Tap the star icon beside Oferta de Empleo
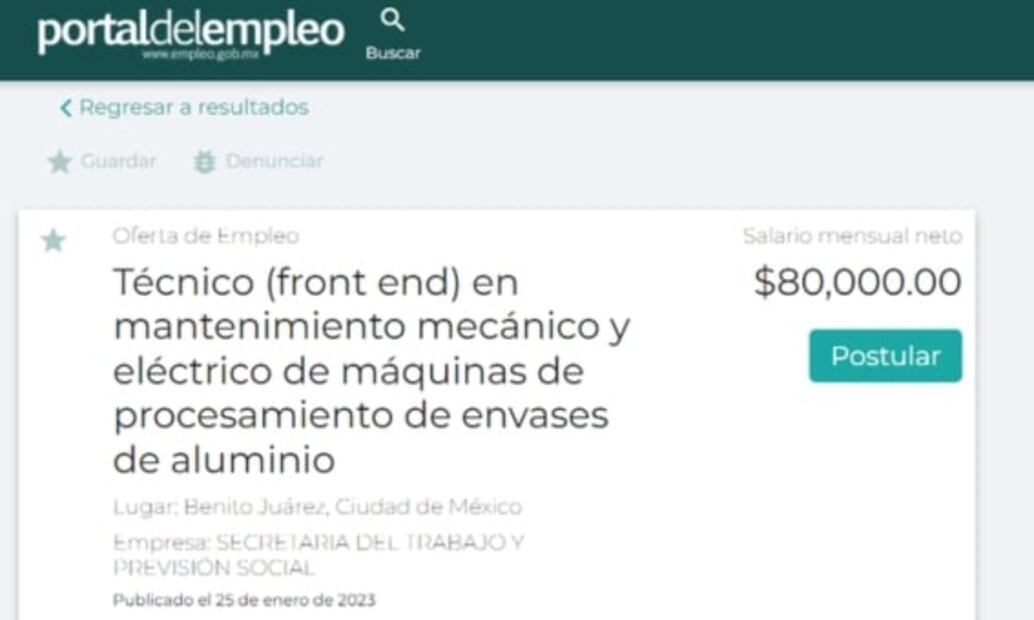 [x=53, y=240]
